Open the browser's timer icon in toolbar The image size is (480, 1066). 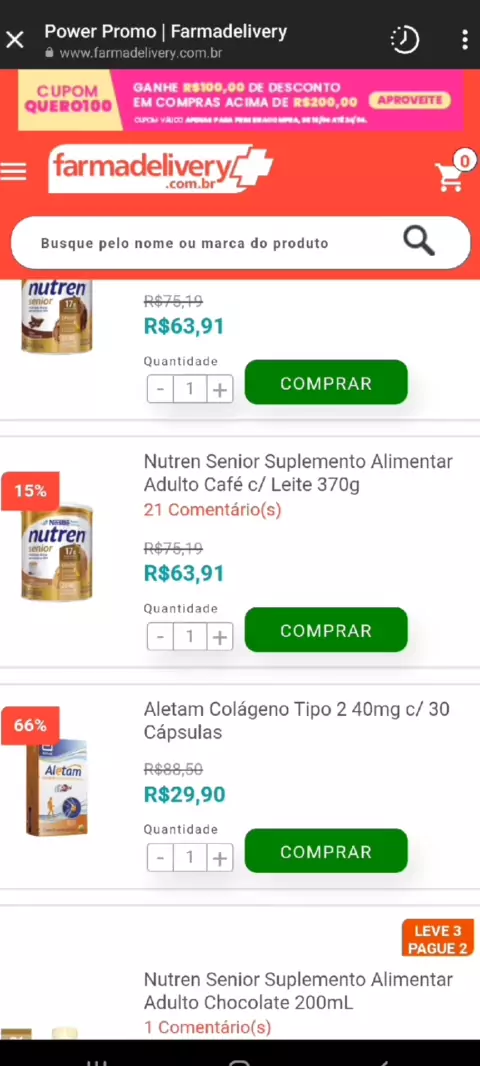pos(405,40)
